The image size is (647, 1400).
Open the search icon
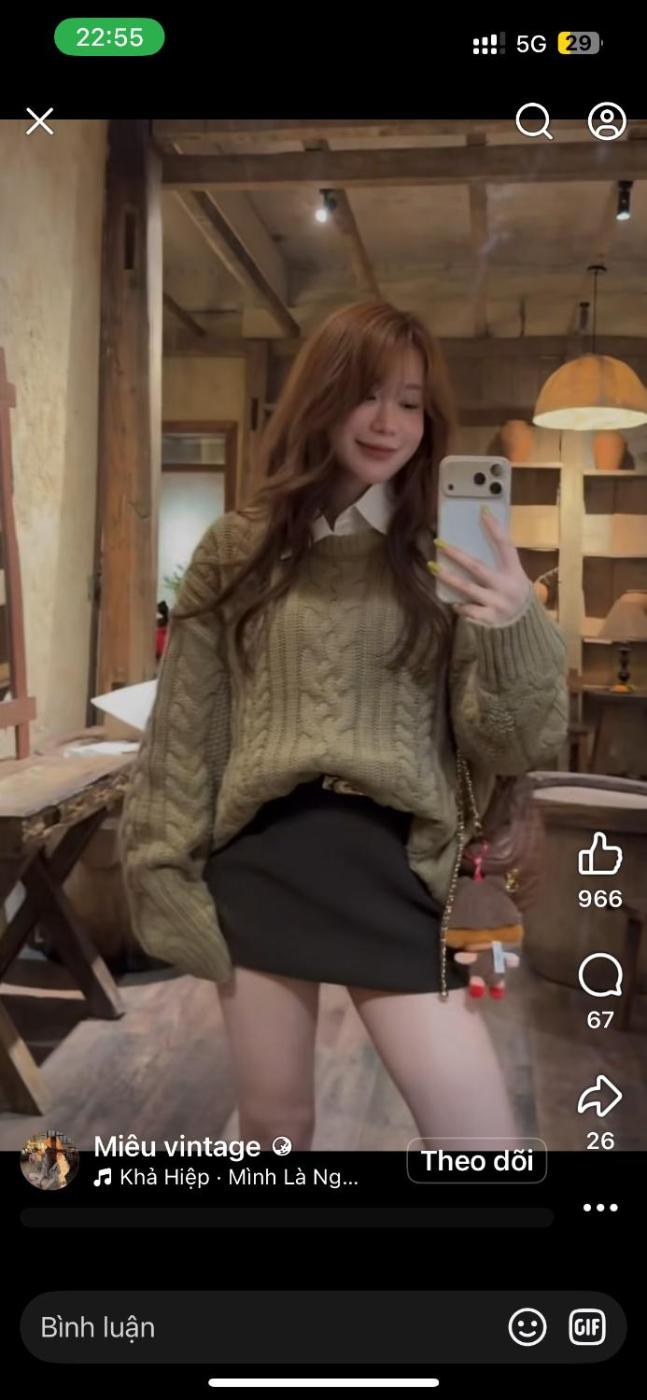pos(533,122)
